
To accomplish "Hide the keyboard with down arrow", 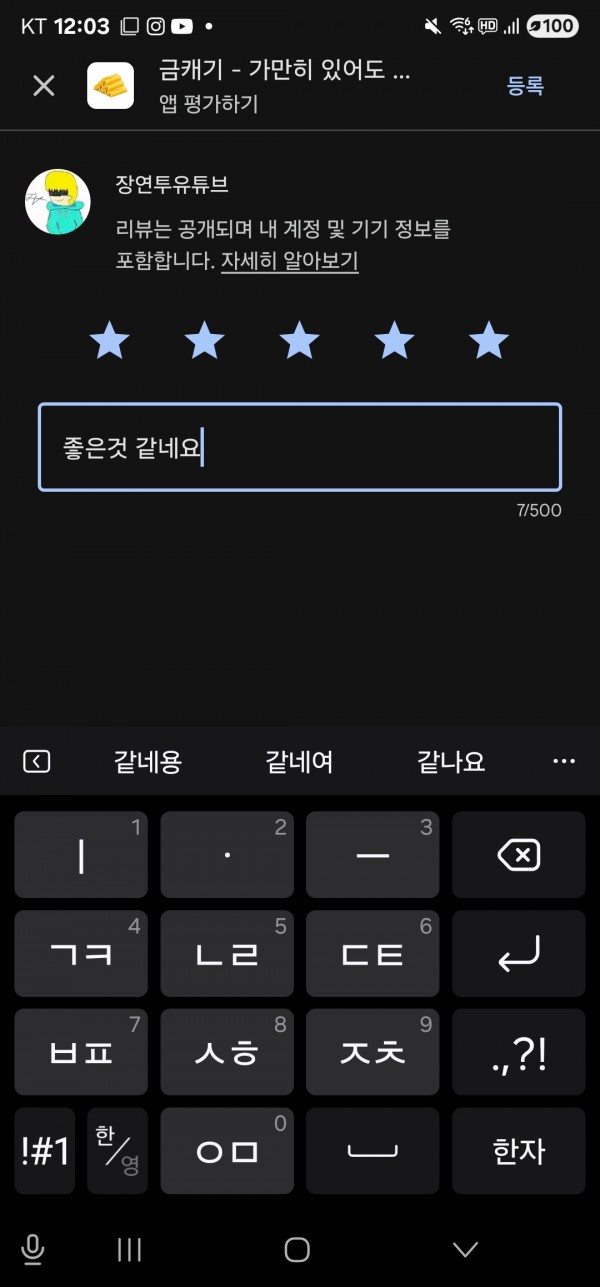I will pos(465,1249).
